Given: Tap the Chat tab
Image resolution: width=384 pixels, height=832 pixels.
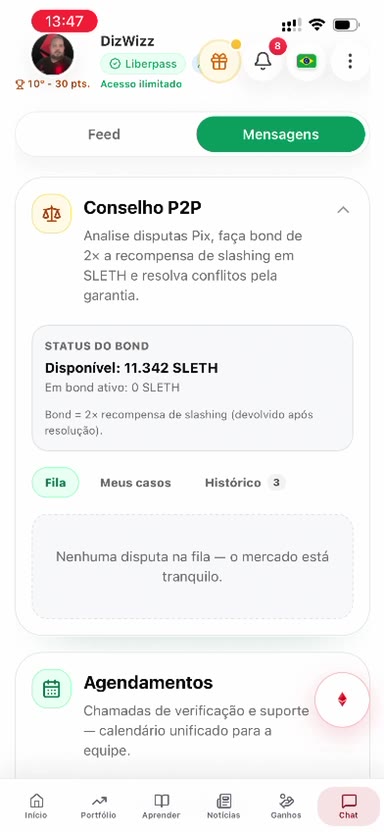Looking at the screenshot, I should [x=348, y=806].
